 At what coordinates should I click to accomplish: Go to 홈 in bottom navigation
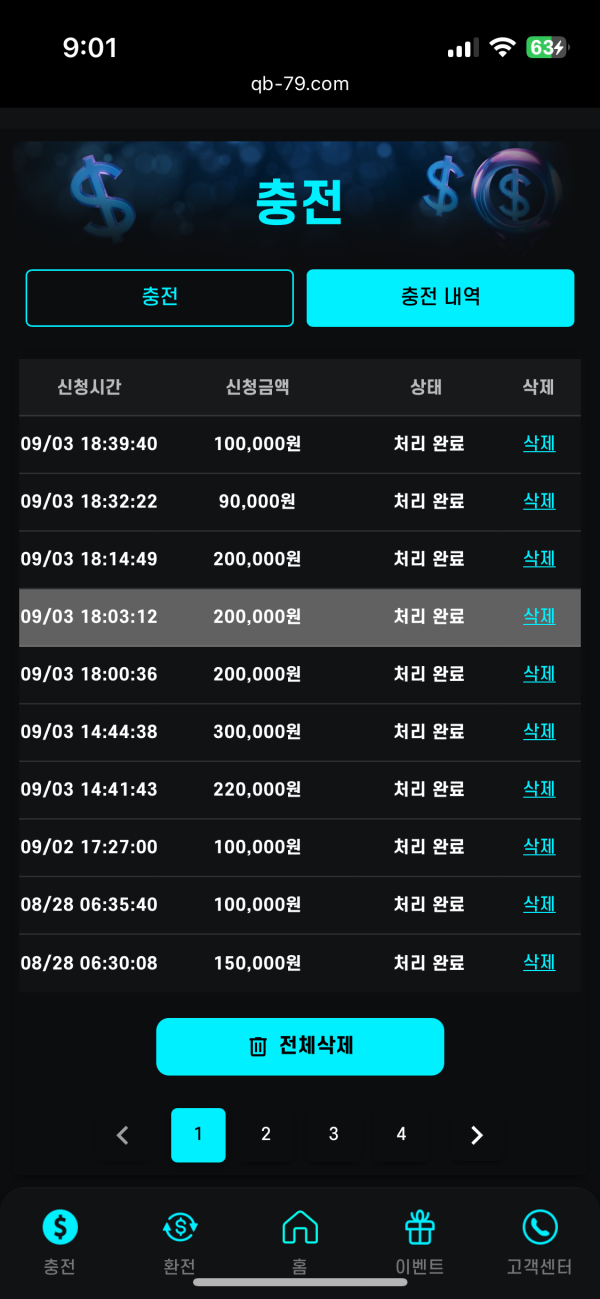click(300, 1242)
